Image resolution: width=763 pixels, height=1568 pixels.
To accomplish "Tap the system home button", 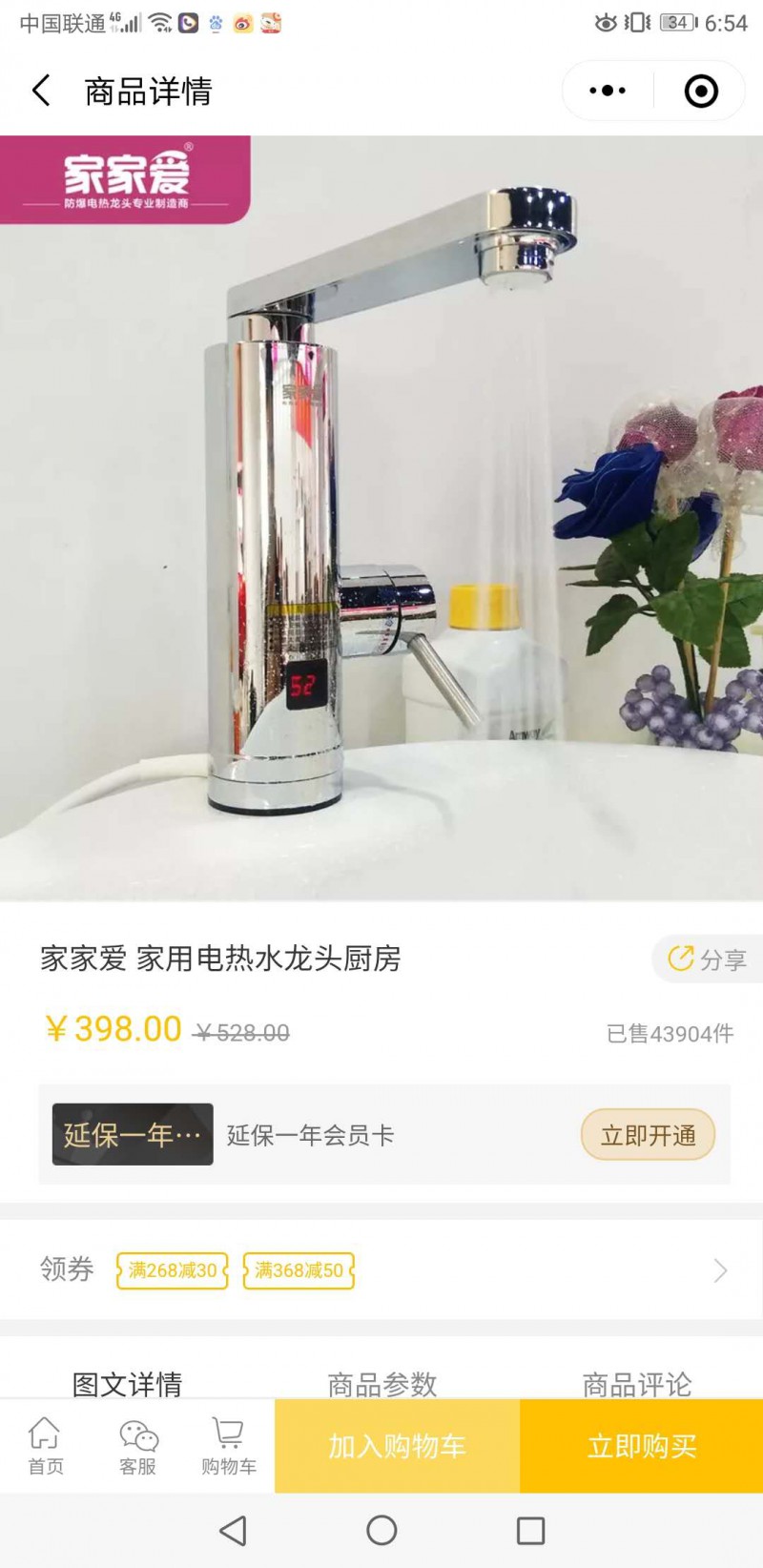I will [x=381, y=1531].
